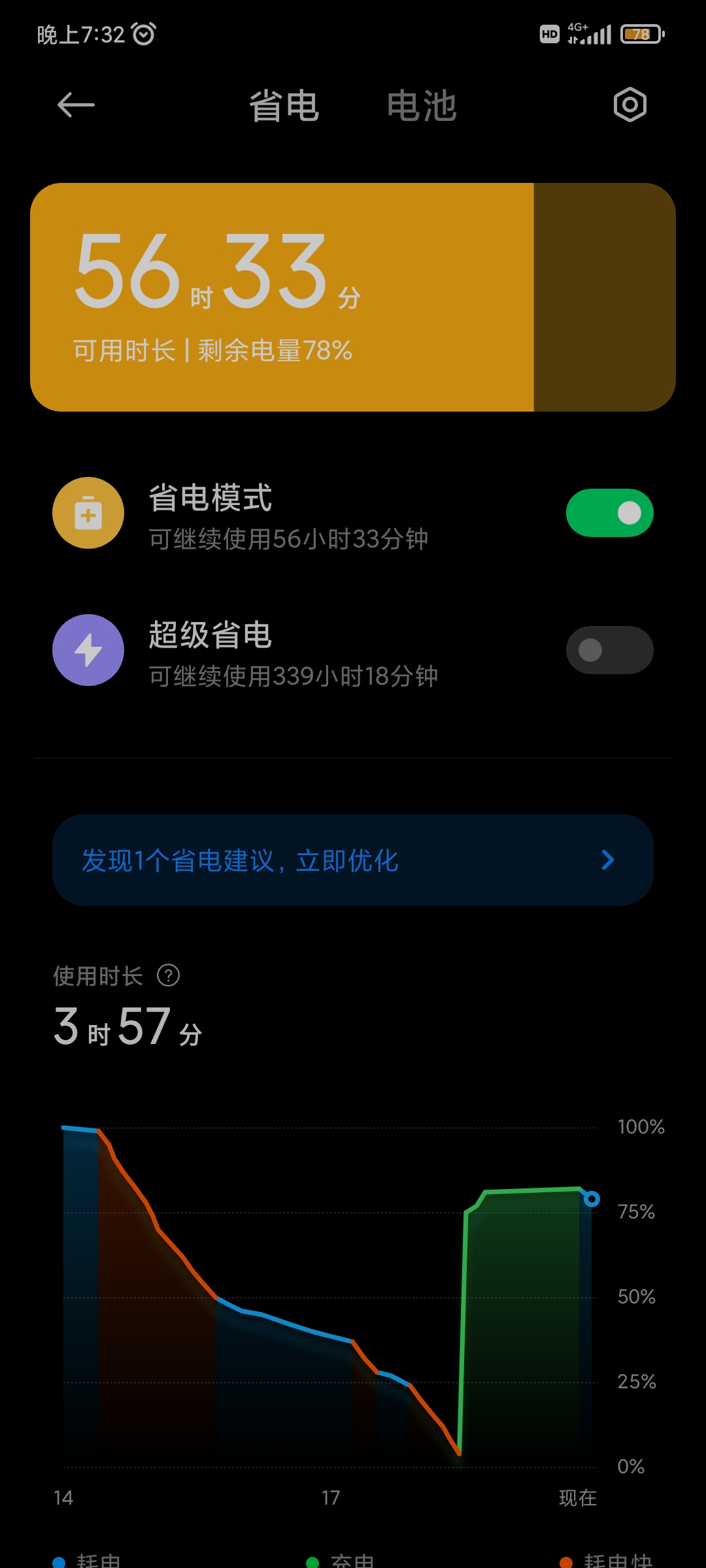The width and height of the screenshot is (706, 1568).
Task: Select the 省电 tab
Action: point(284,106)
